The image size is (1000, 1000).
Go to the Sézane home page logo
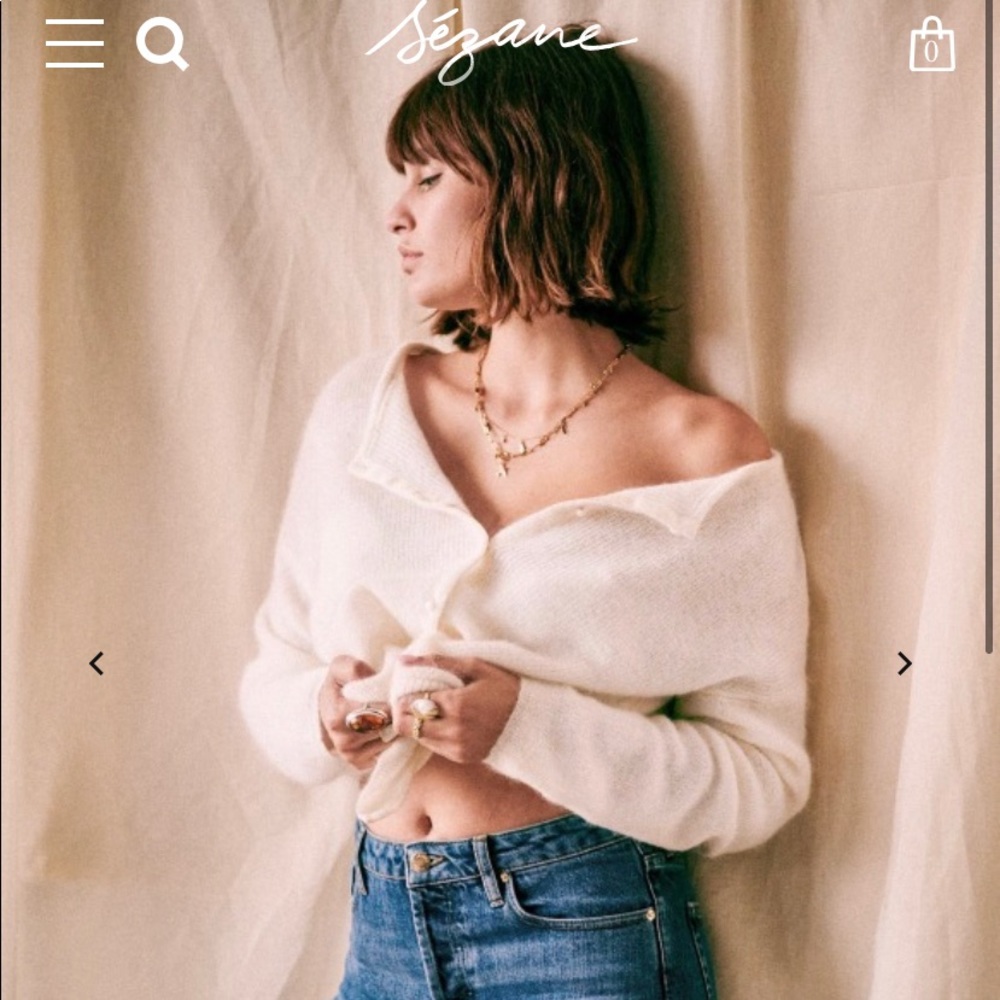[500, 42]
